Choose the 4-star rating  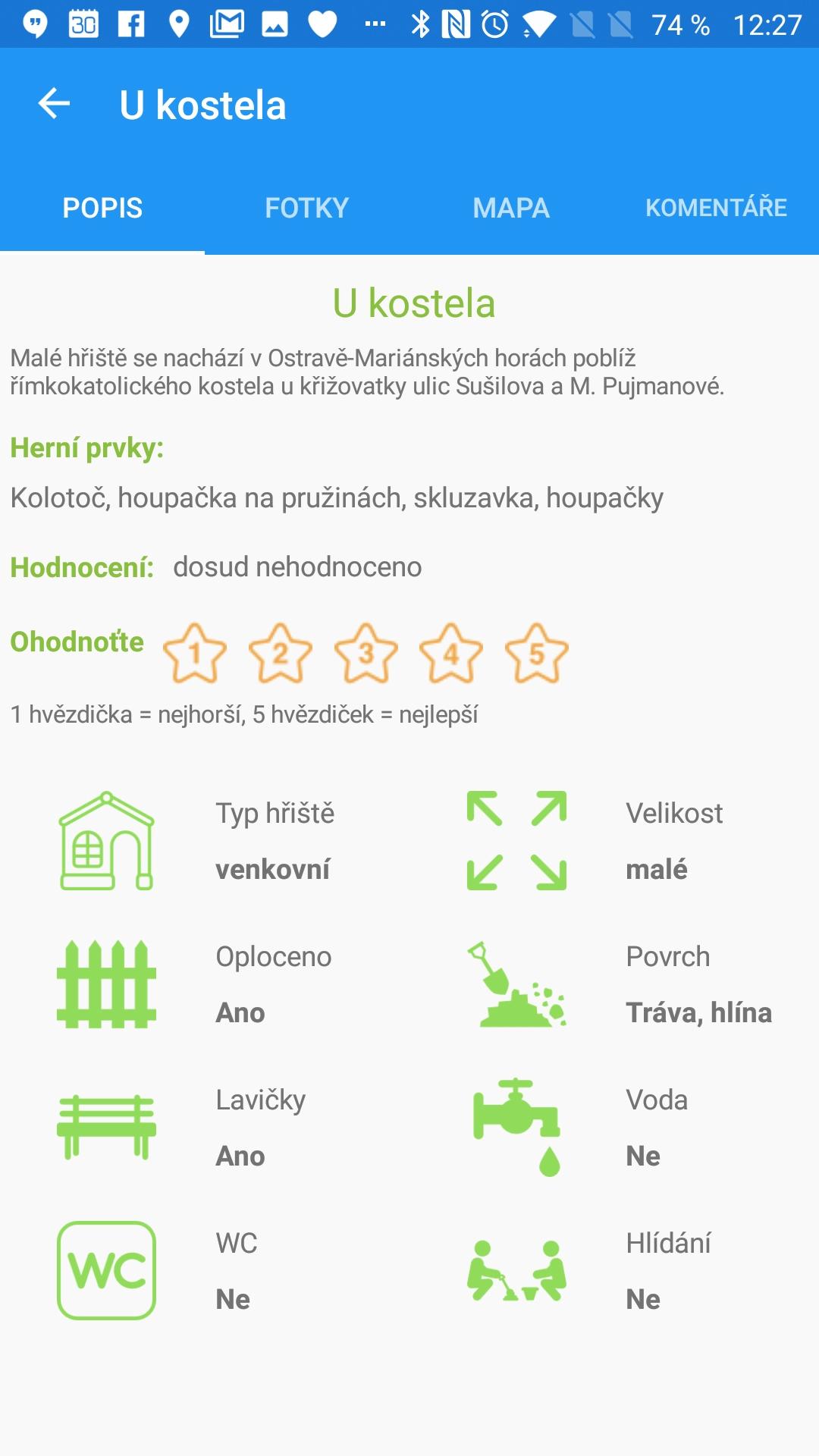(x=451, y=653)
